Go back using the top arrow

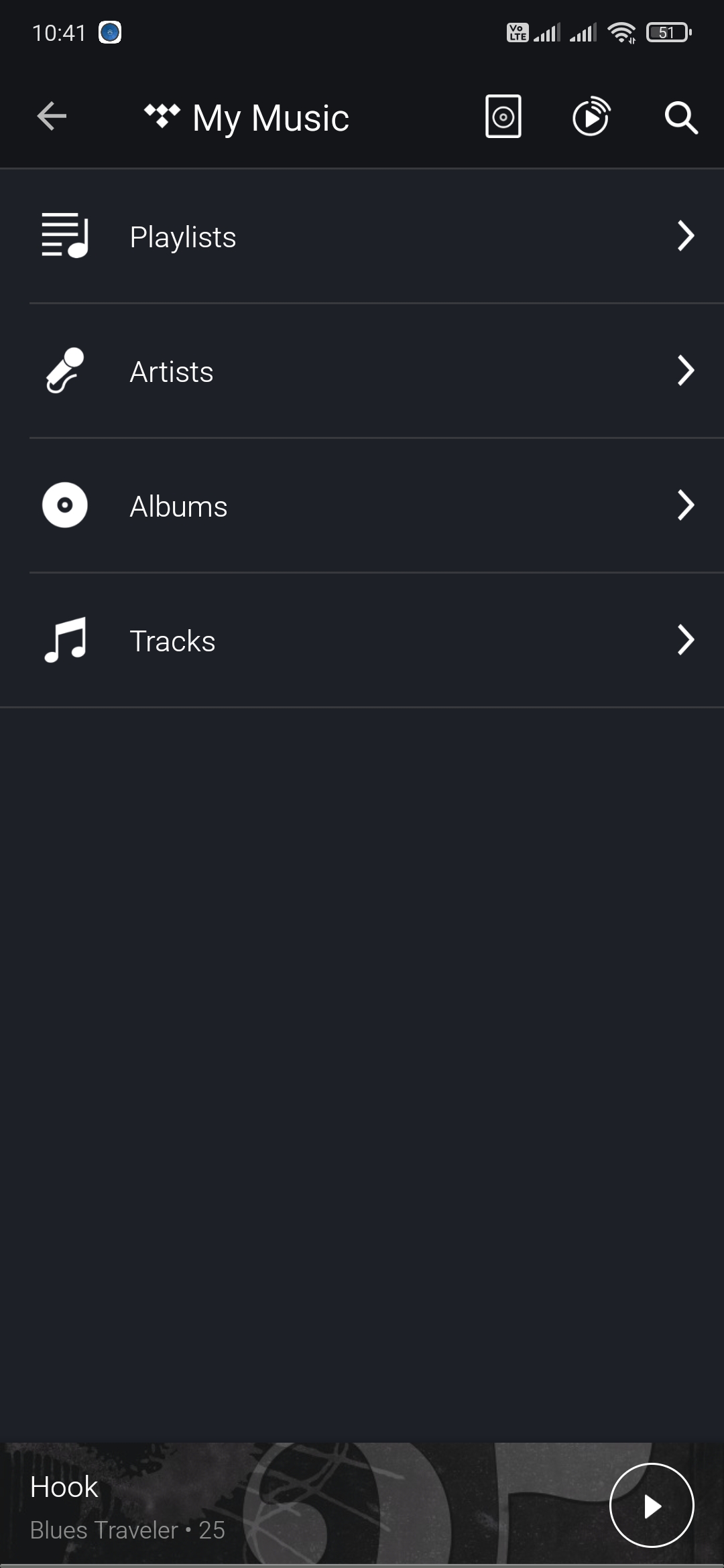click(x=52, y=117)
